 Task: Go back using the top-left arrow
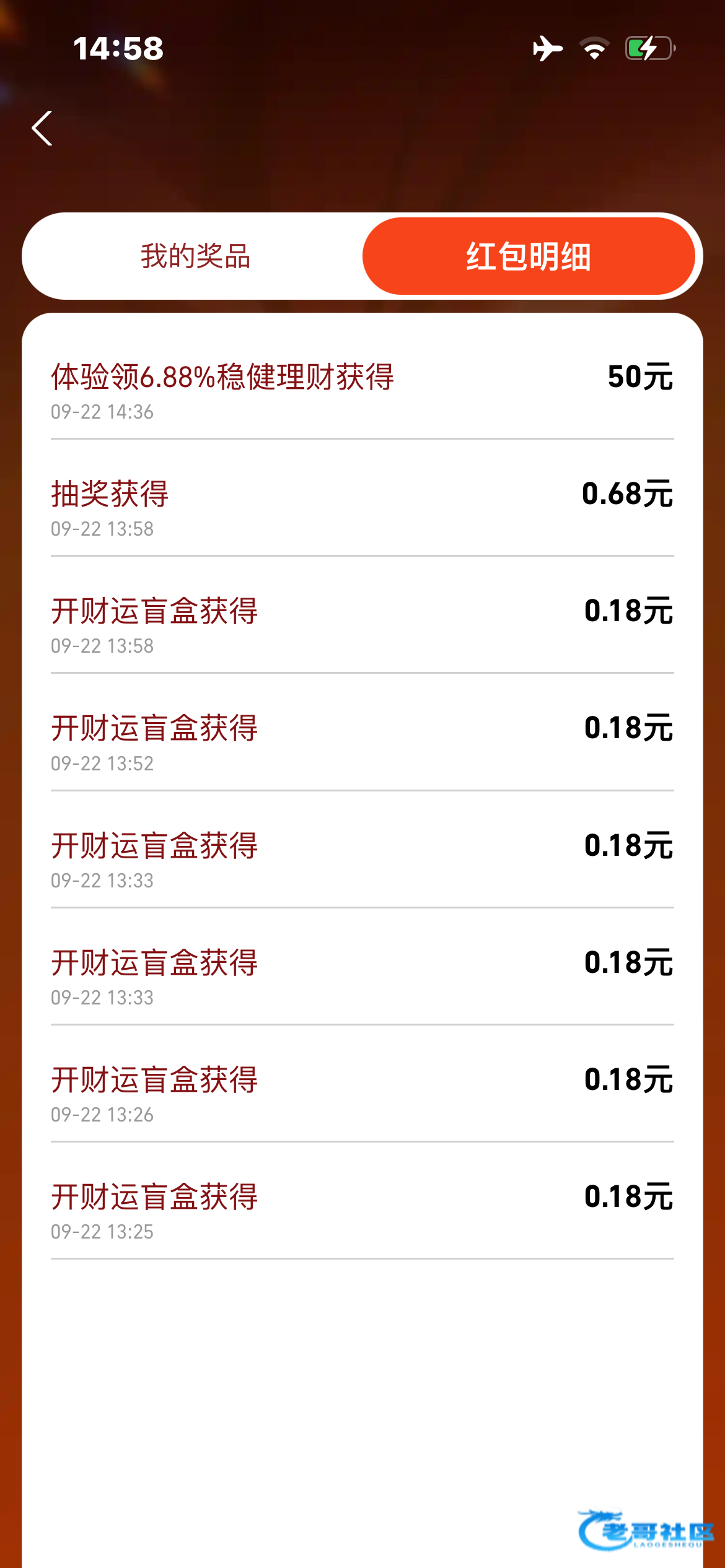[x=42, y=128]
